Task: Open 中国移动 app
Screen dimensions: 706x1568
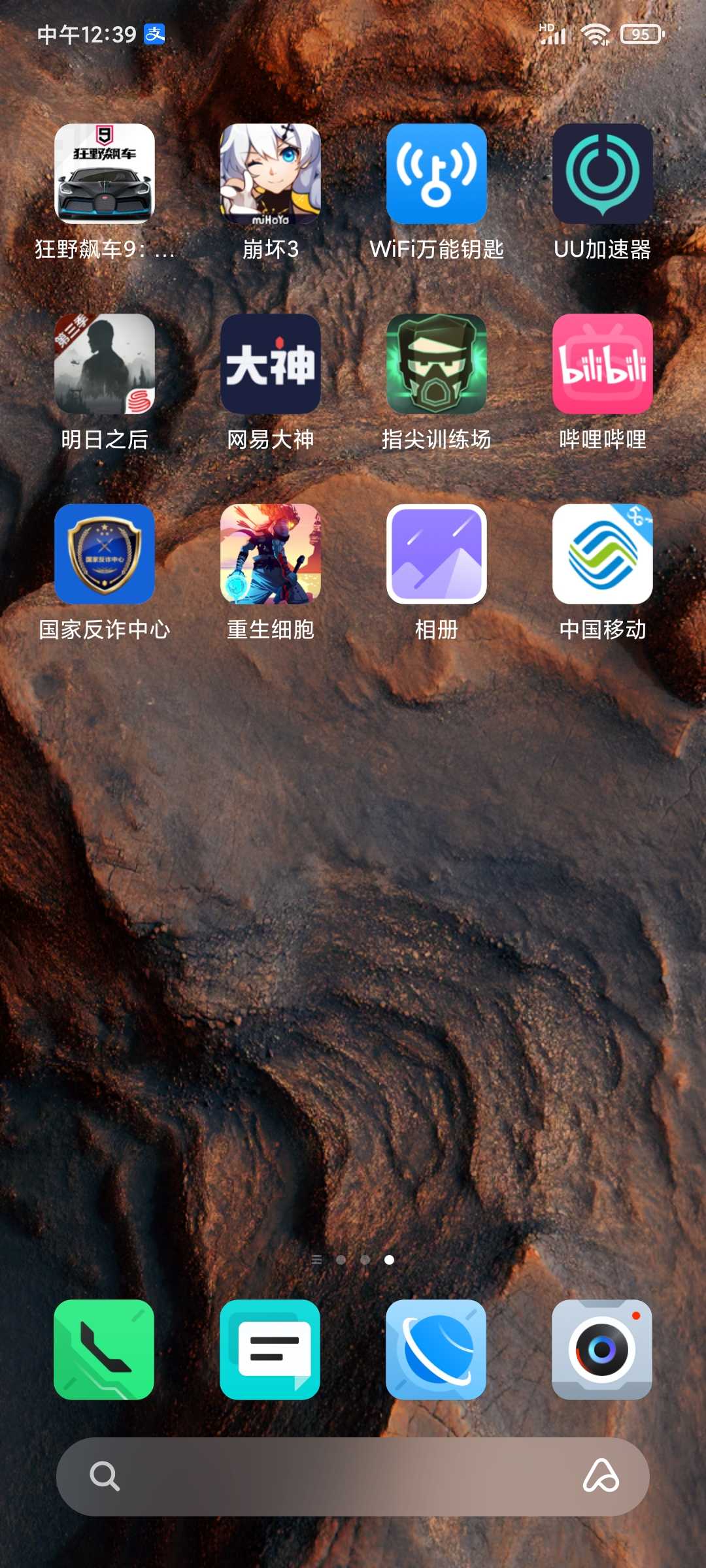Action: (x=602, y=554)
